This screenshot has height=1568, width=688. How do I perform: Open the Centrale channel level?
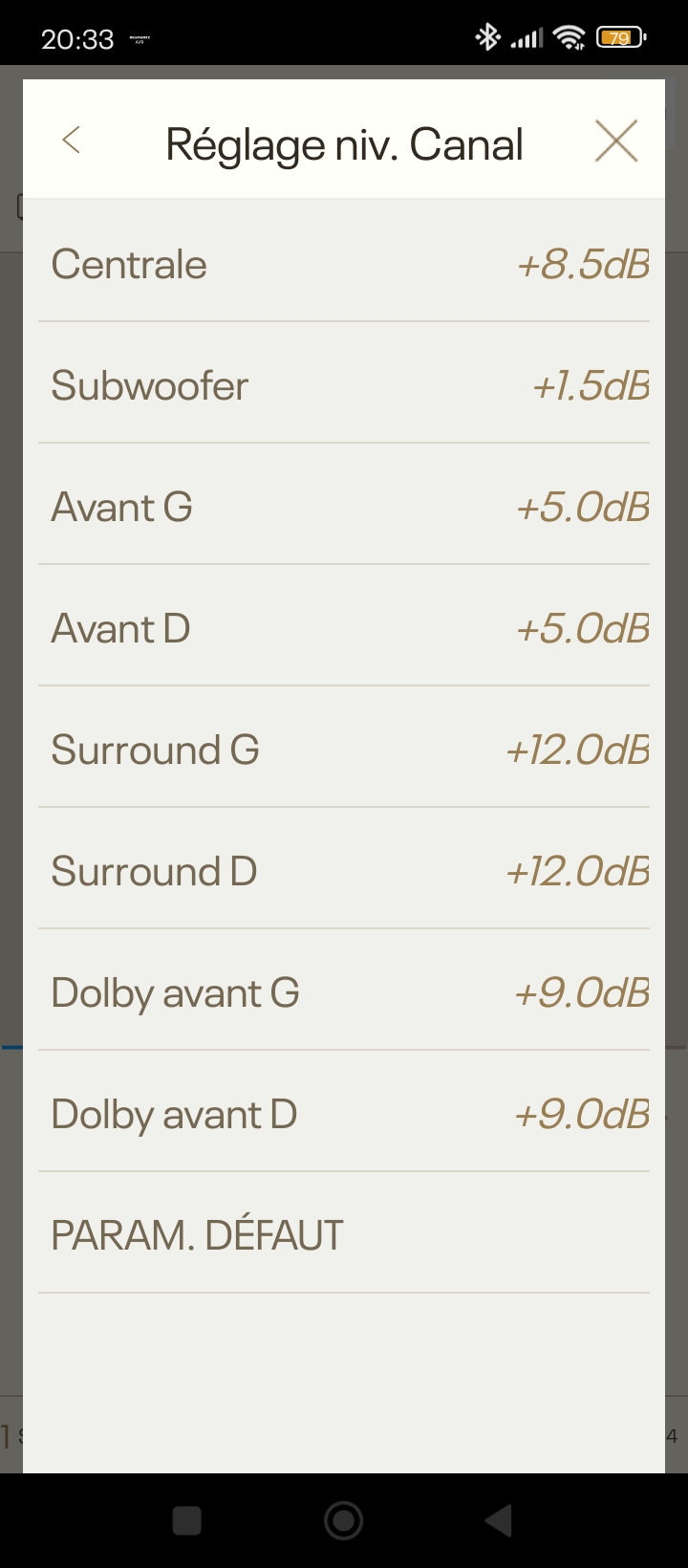click(x=344, y=265)
